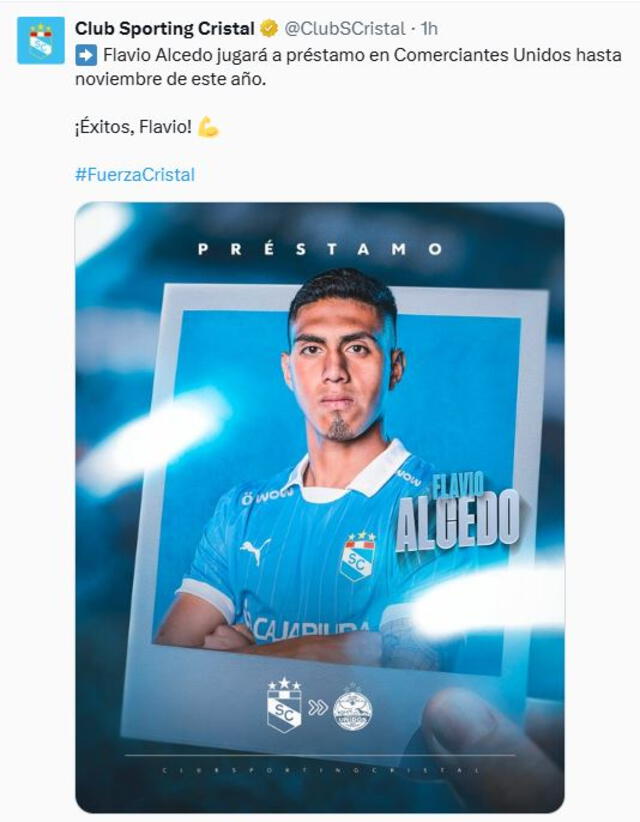Open the #FuerzaCristal hashtag

[x=135, y=175]
